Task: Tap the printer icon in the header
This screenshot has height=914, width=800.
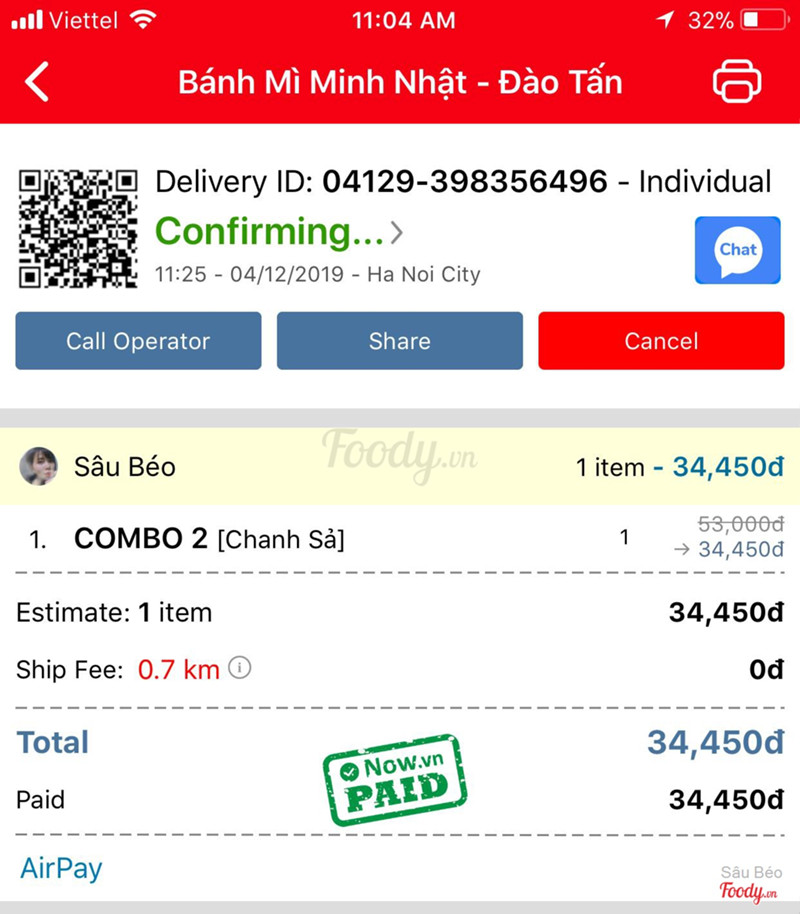Action: [x=737, y=82]
